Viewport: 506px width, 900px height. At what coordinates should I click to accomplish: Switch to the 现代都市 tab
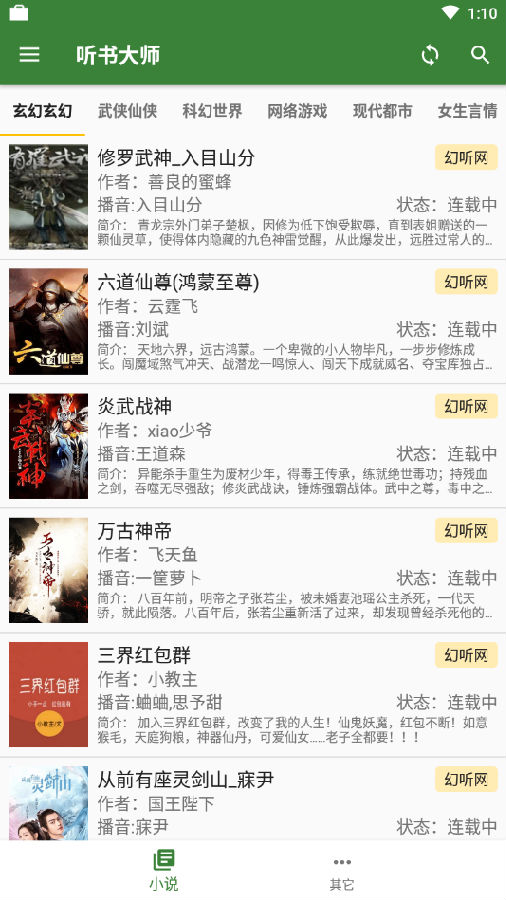click(x=383, y=111)
